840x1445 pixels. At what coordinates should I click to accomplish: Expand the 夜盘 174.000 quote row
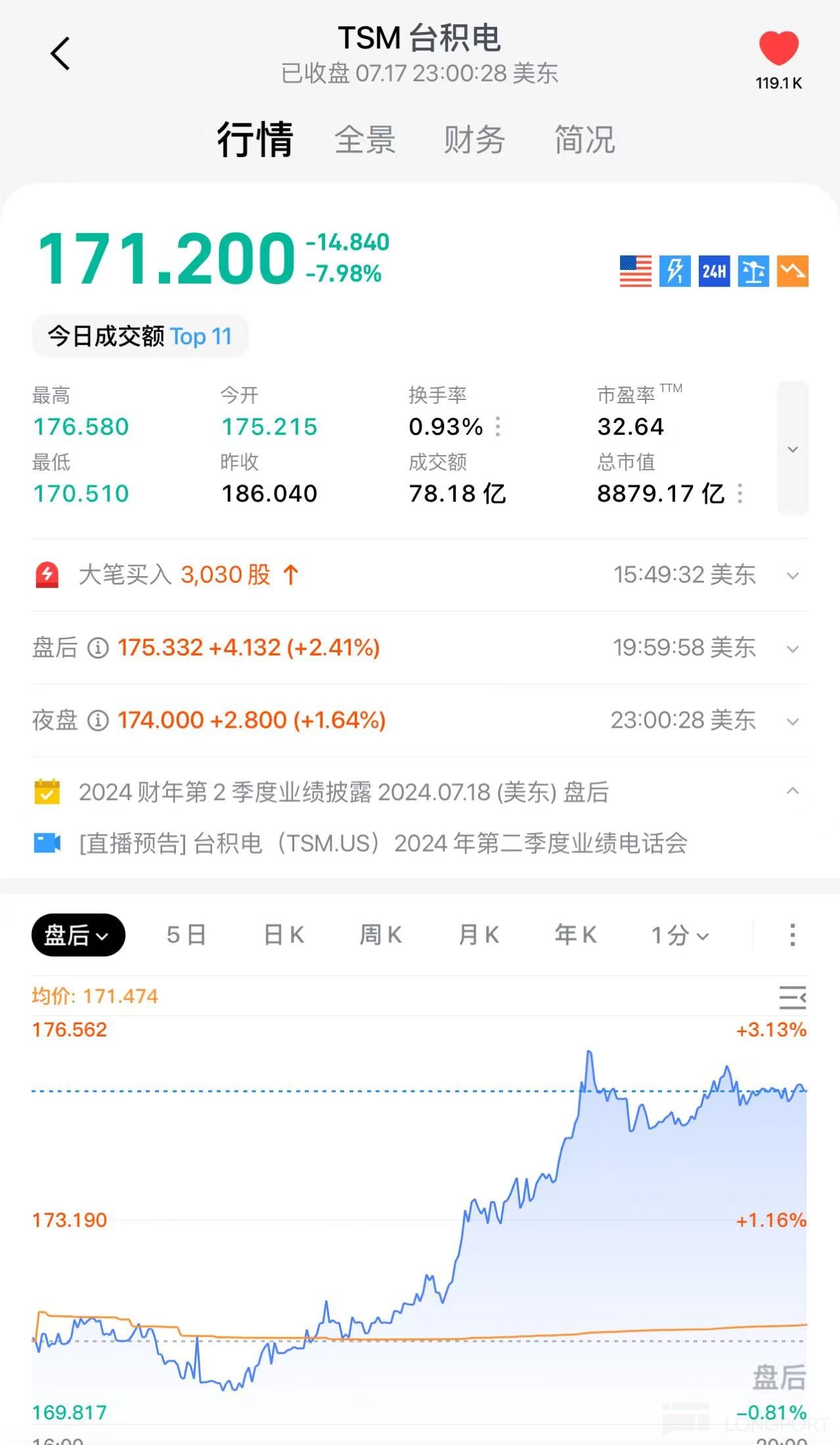pyautogui.click(x=793, y=721)
